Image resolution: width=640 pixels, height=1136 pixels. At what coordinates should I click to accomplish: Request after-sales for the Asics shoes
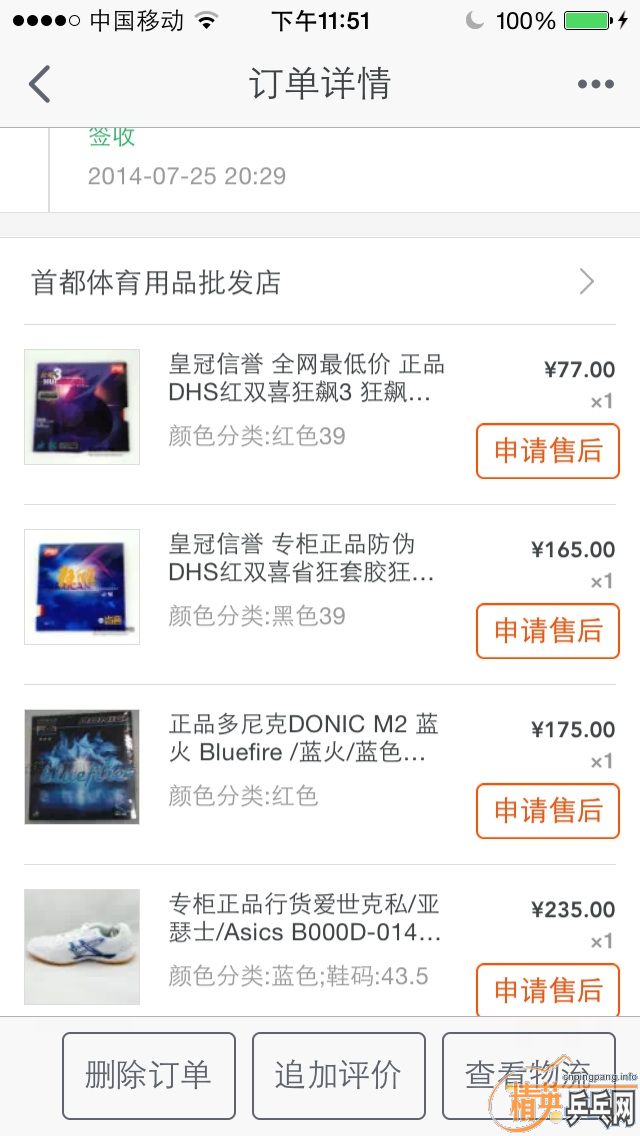pos(547,989)
